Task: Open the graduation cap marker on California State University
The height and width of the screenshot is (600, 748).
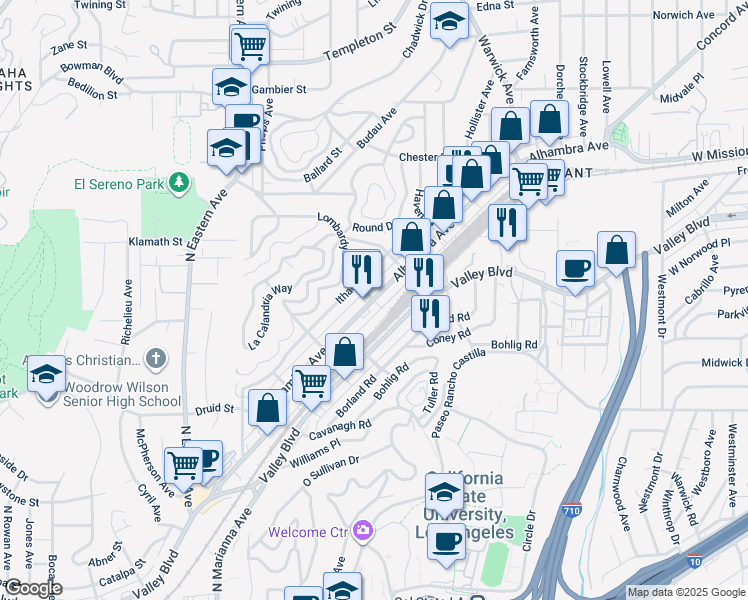Action: pyautogui.click(x=444, y=492)
